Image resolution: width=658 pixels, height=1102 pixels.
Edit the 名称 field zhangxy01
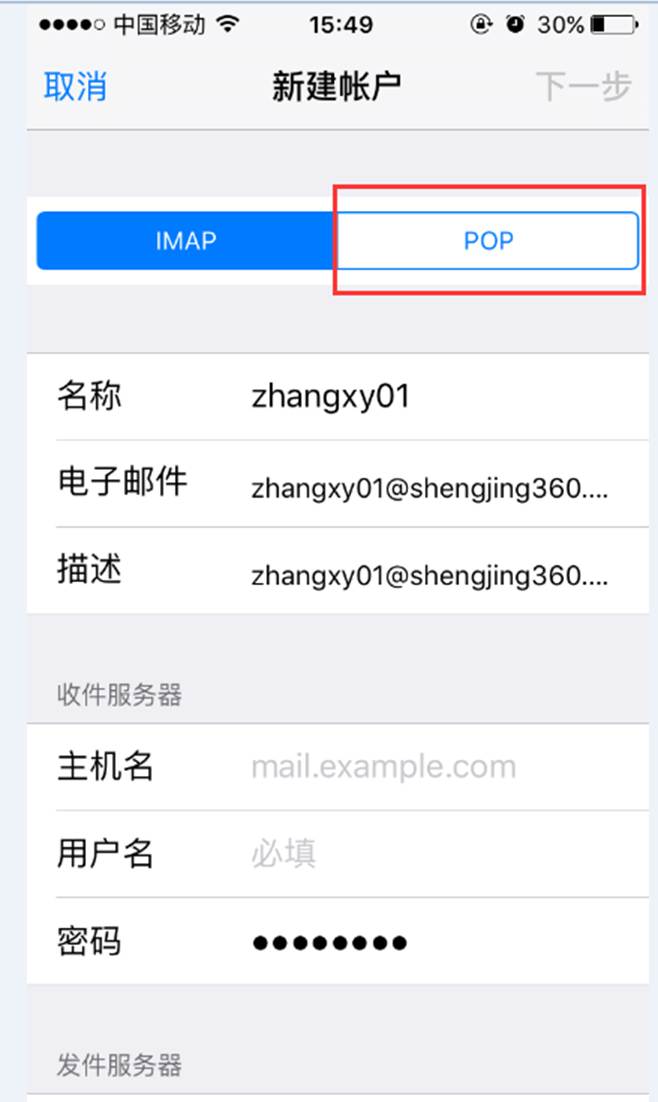[x=337, y=396]
